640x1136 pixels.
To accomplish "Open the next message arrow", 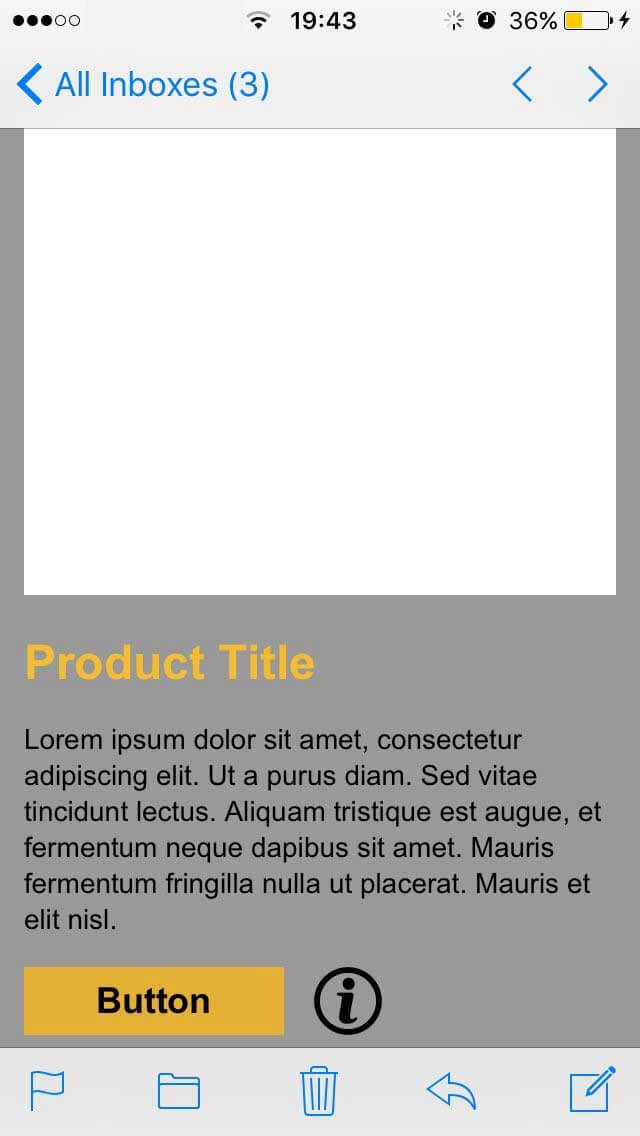I will (x=597, y=85).
